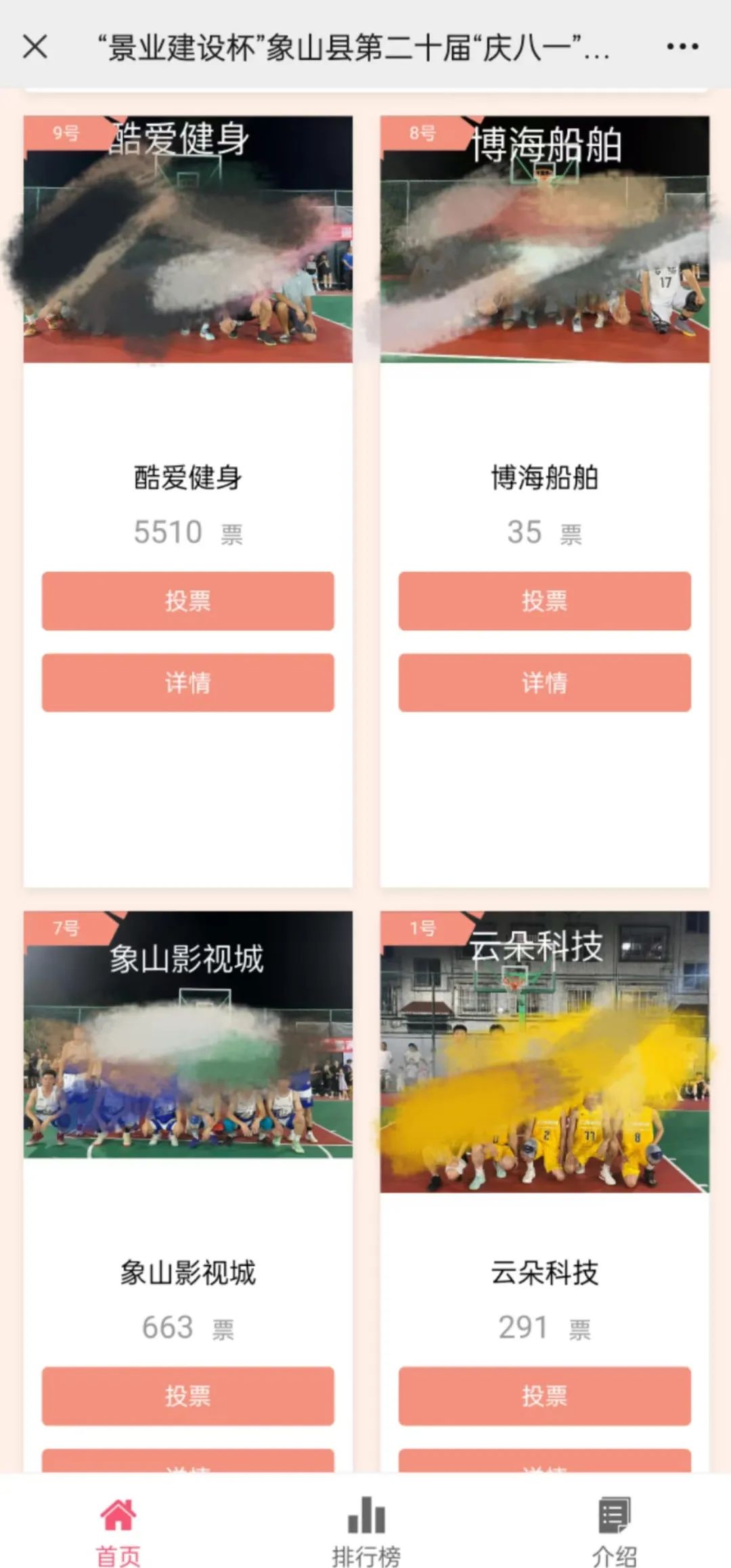Tap 投票 under 云朵科技
Image resolution: width=731 pixels, height=1568 pixels.
(544, 1395)
